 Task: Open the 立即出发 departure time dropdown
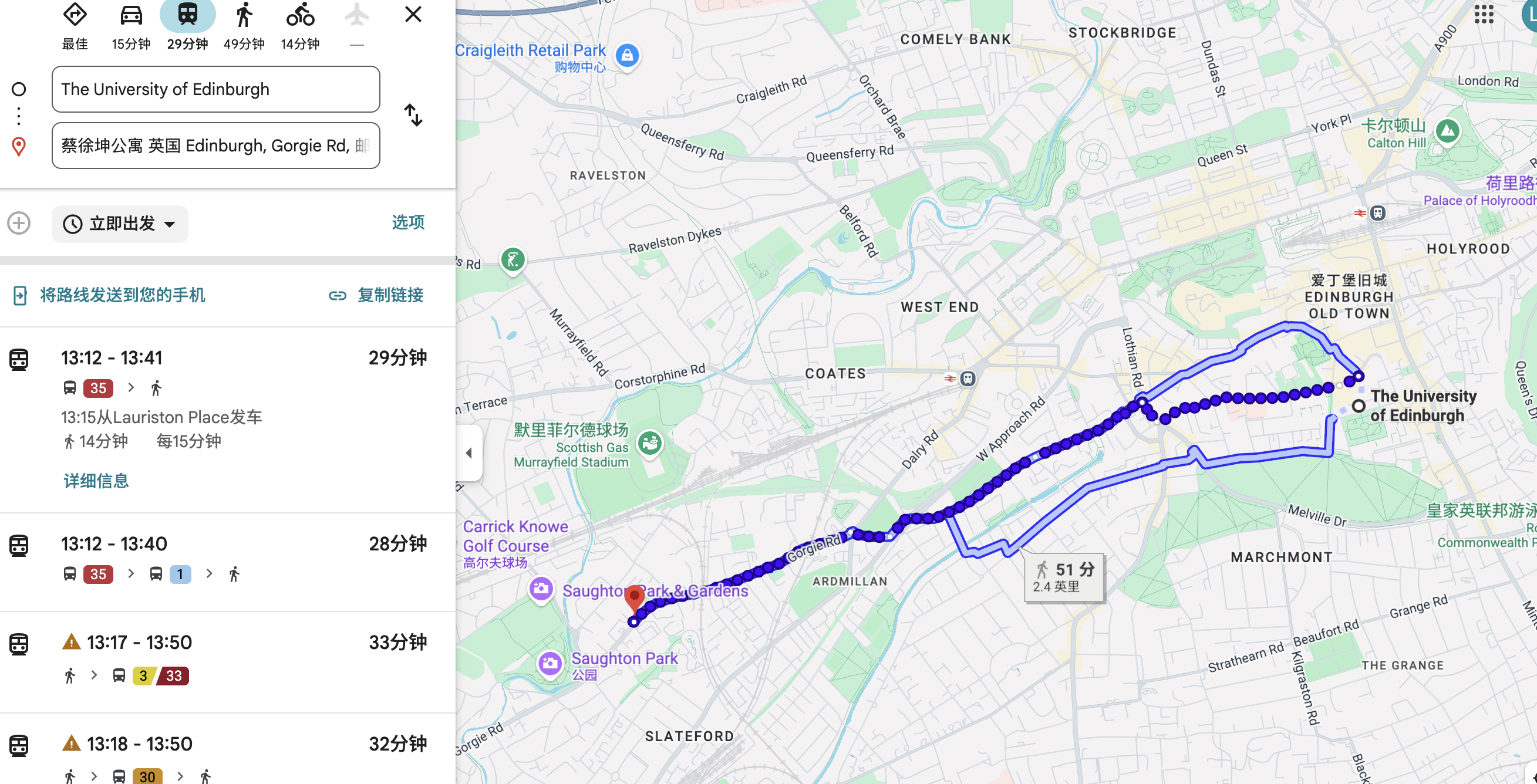(120, 224)
